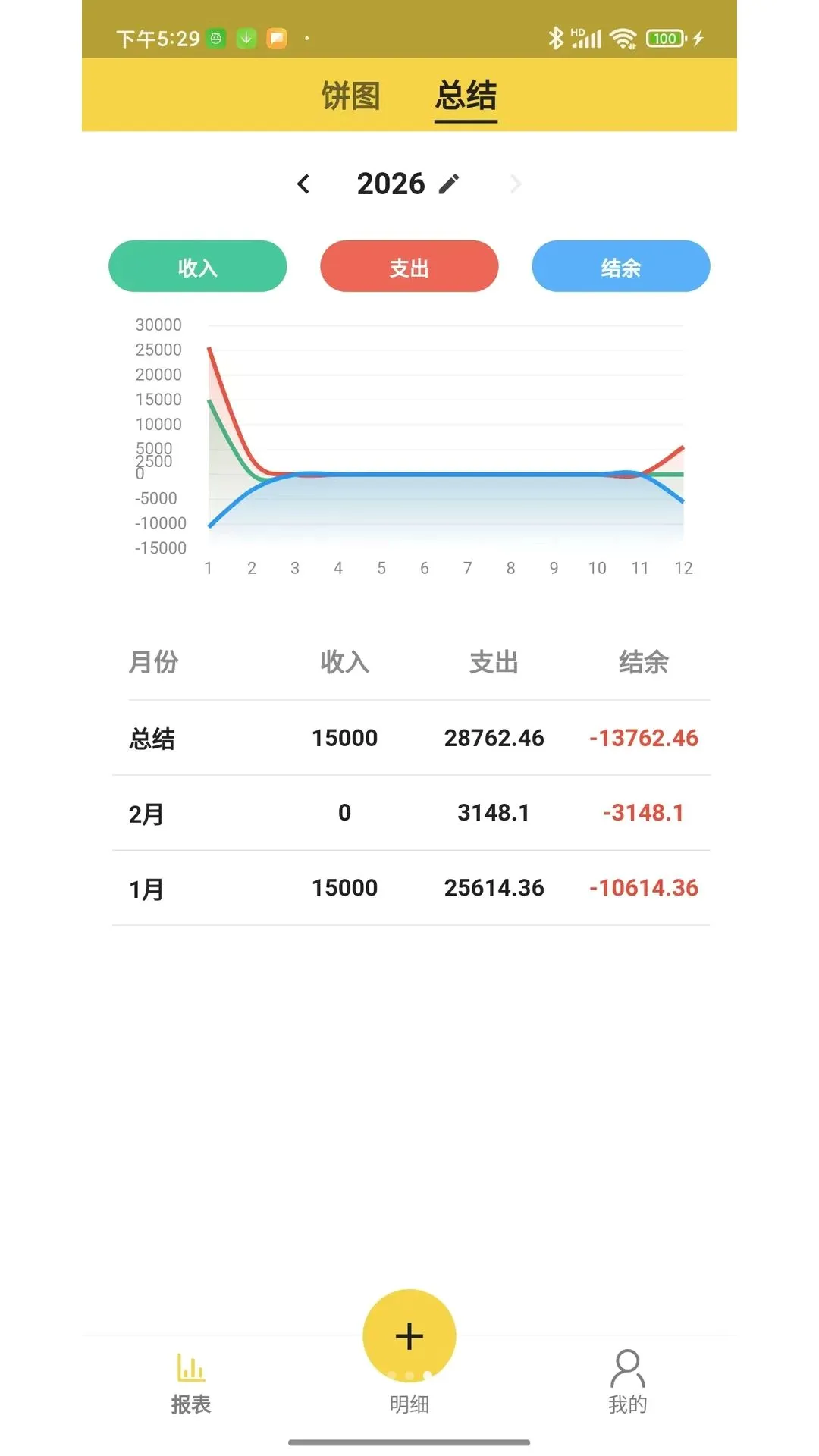The height and width of the screenshot is (1456, 819).
Task: Open the 报表 tab
Action: point(191,1384)
